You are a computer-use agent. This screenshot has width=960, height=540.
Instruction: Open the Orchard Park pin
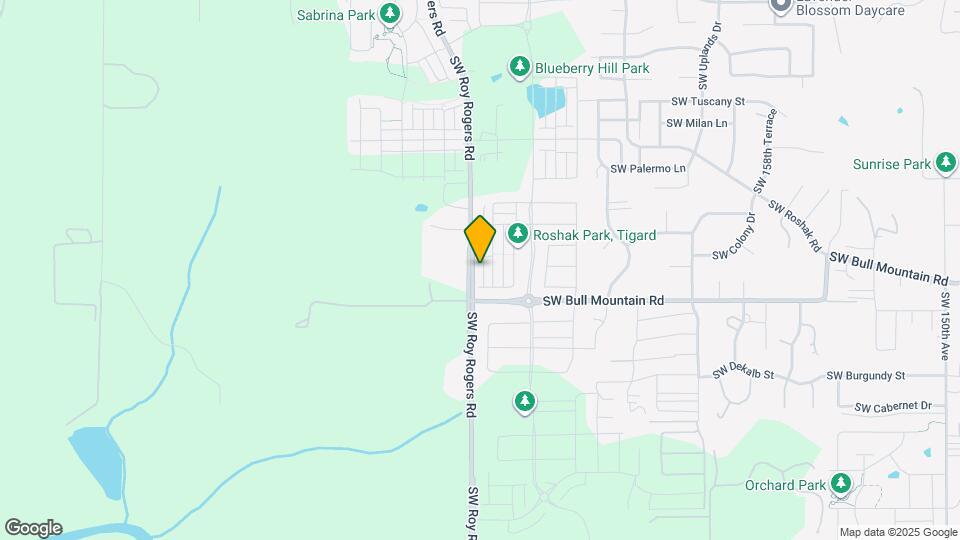pyautogui.click(x=841, y=484)
